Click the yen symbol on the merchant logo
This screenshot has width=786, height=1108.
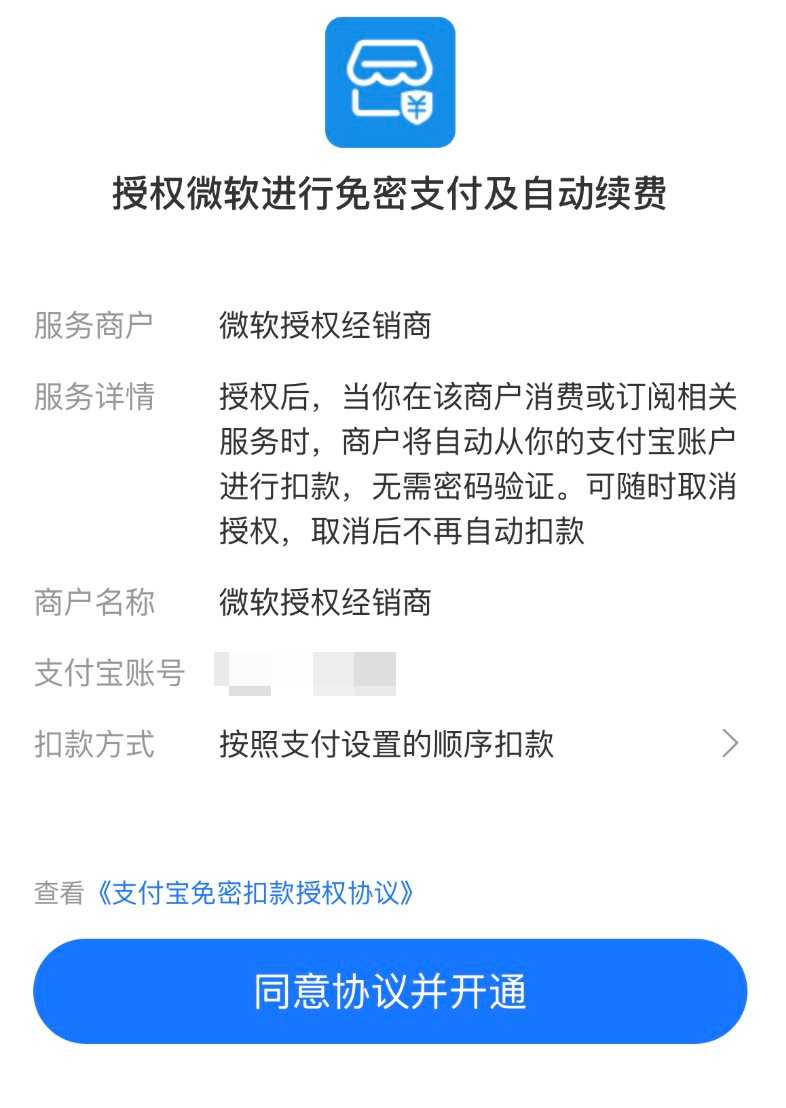point(417,108)
